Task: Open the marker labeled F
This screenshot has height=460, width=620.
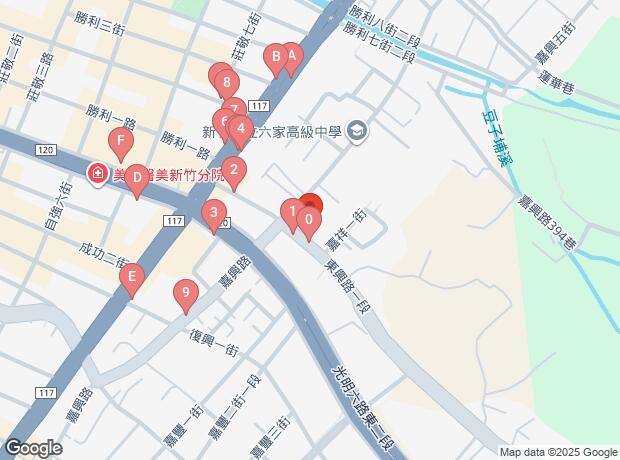Action: point(120,142)
